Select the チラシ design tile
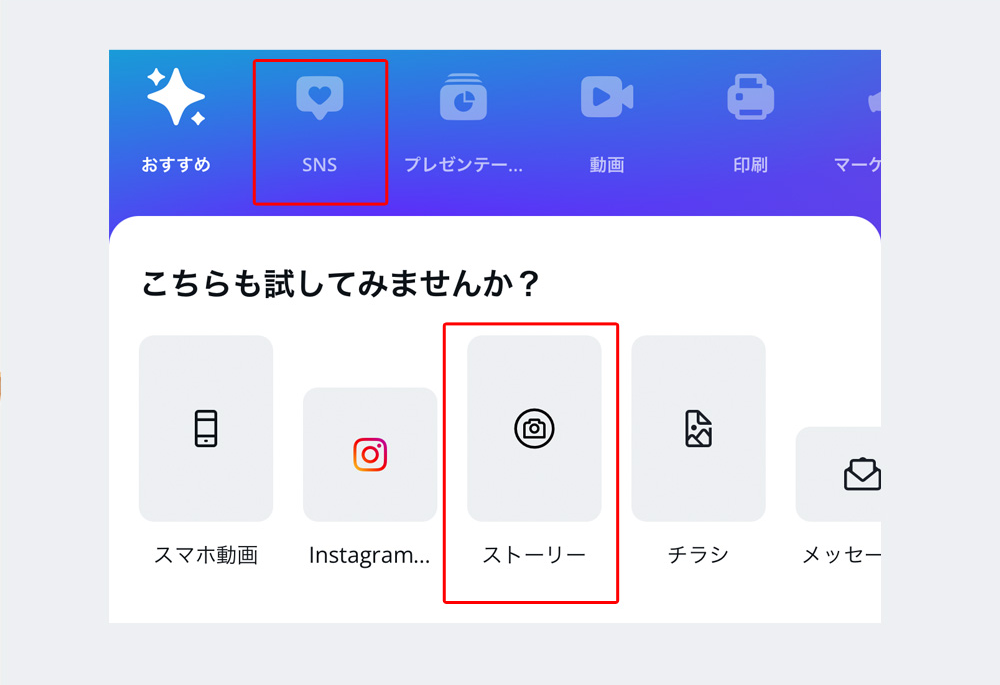Image resolution: width=1000 pixels, height=685 pixels. click(698, 429)
